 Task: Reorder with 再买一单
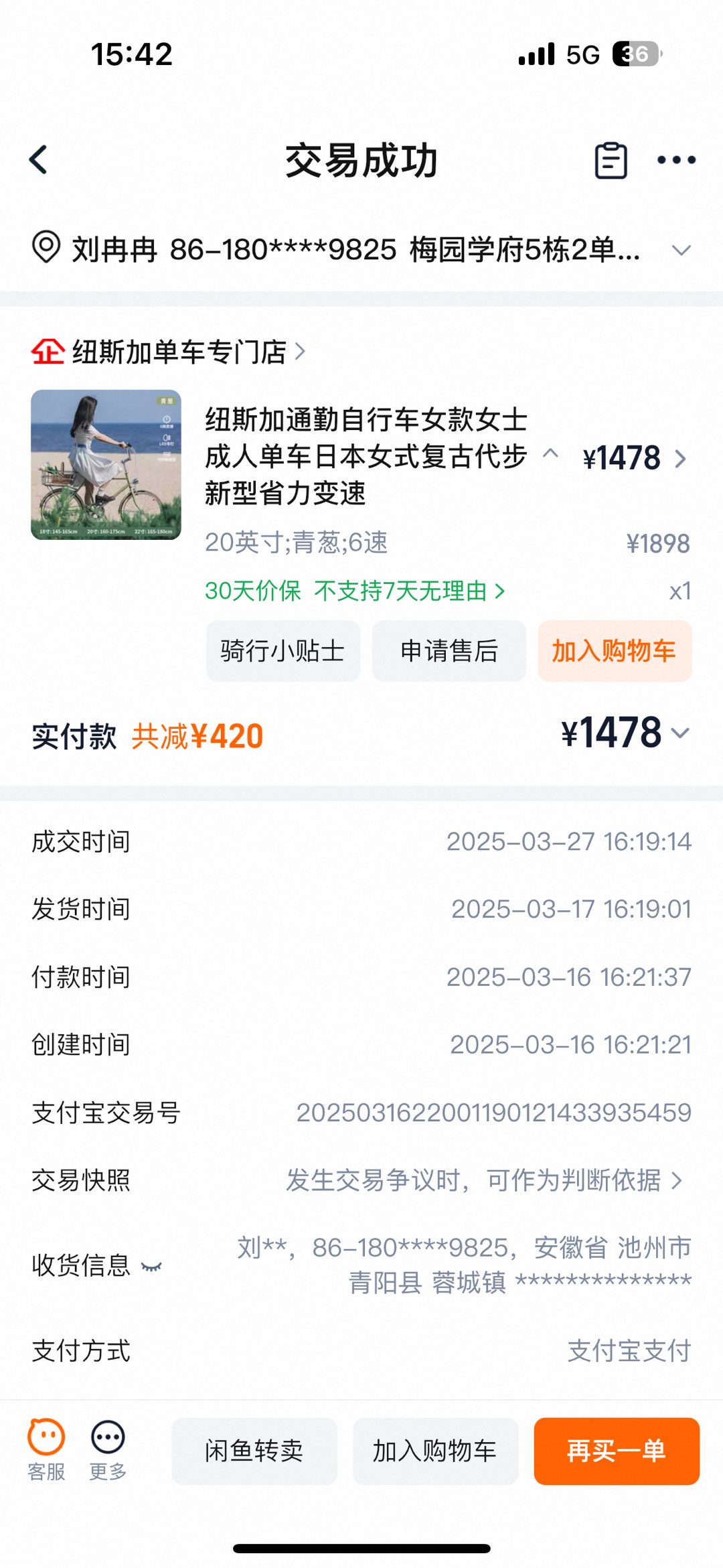click(x=616, y=1451)
